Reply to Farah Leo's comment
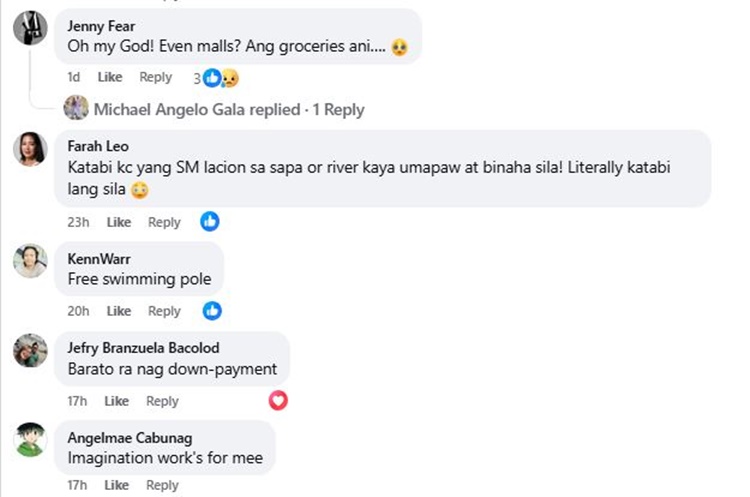The image size is (750, 497). coord(164,222)
